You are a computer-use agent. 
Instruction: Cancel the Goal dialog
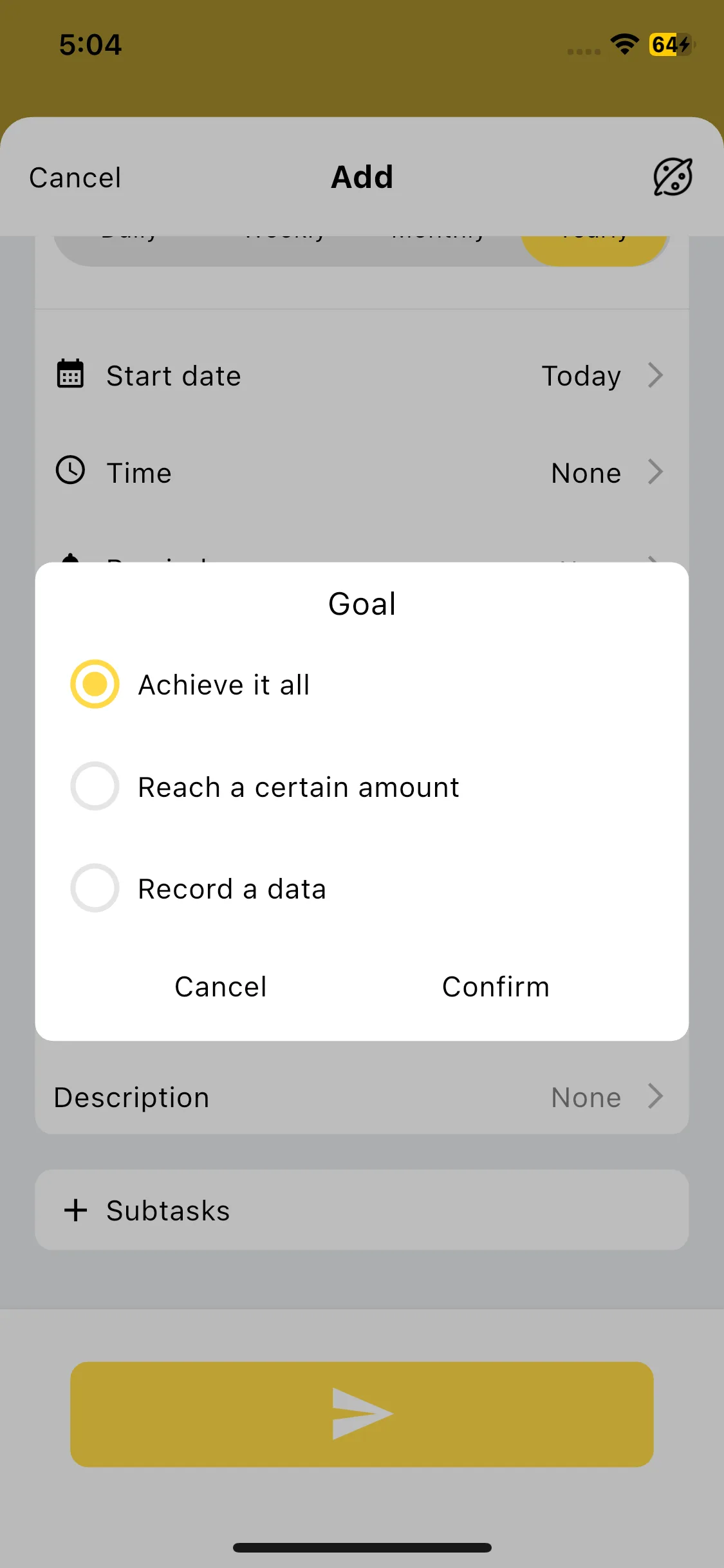click(221, 987)
